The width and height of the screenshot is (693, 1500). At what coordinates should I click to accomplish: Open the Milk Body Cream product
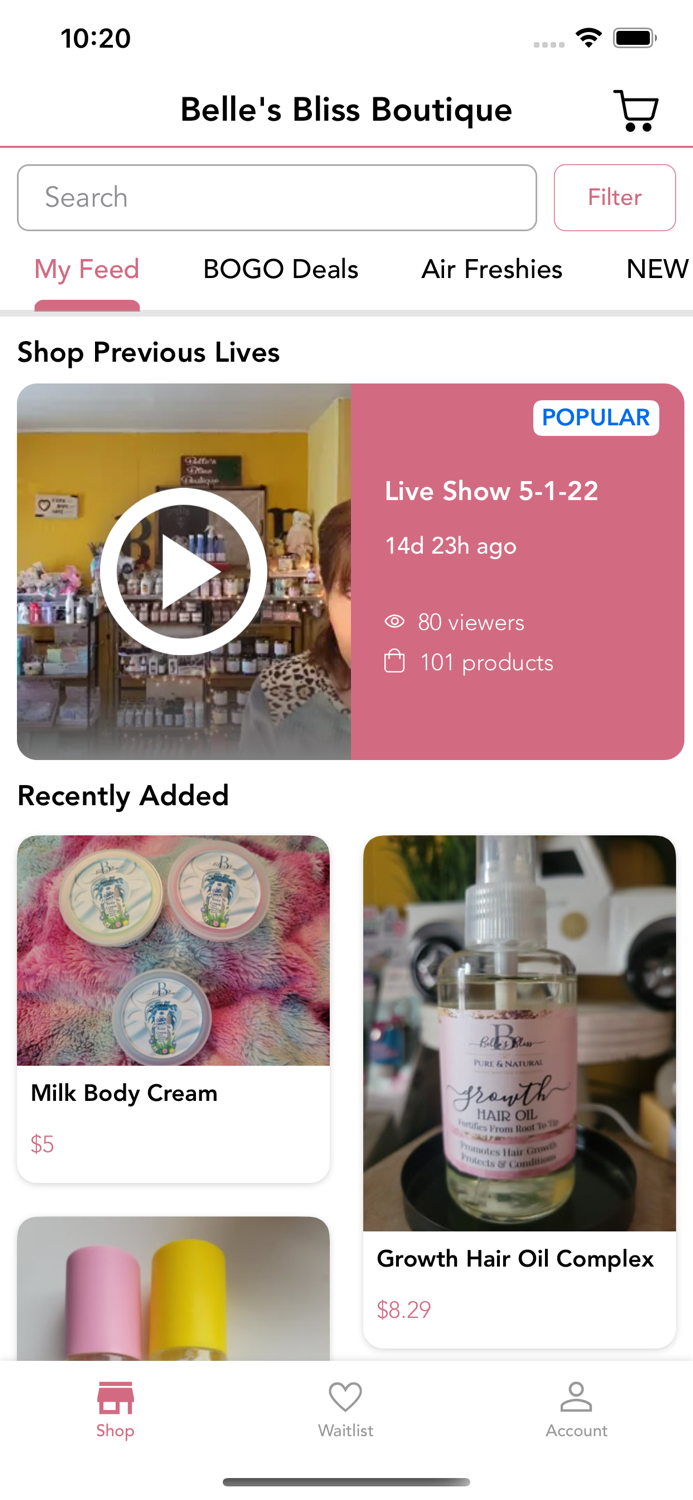[x=173, y=1009]
